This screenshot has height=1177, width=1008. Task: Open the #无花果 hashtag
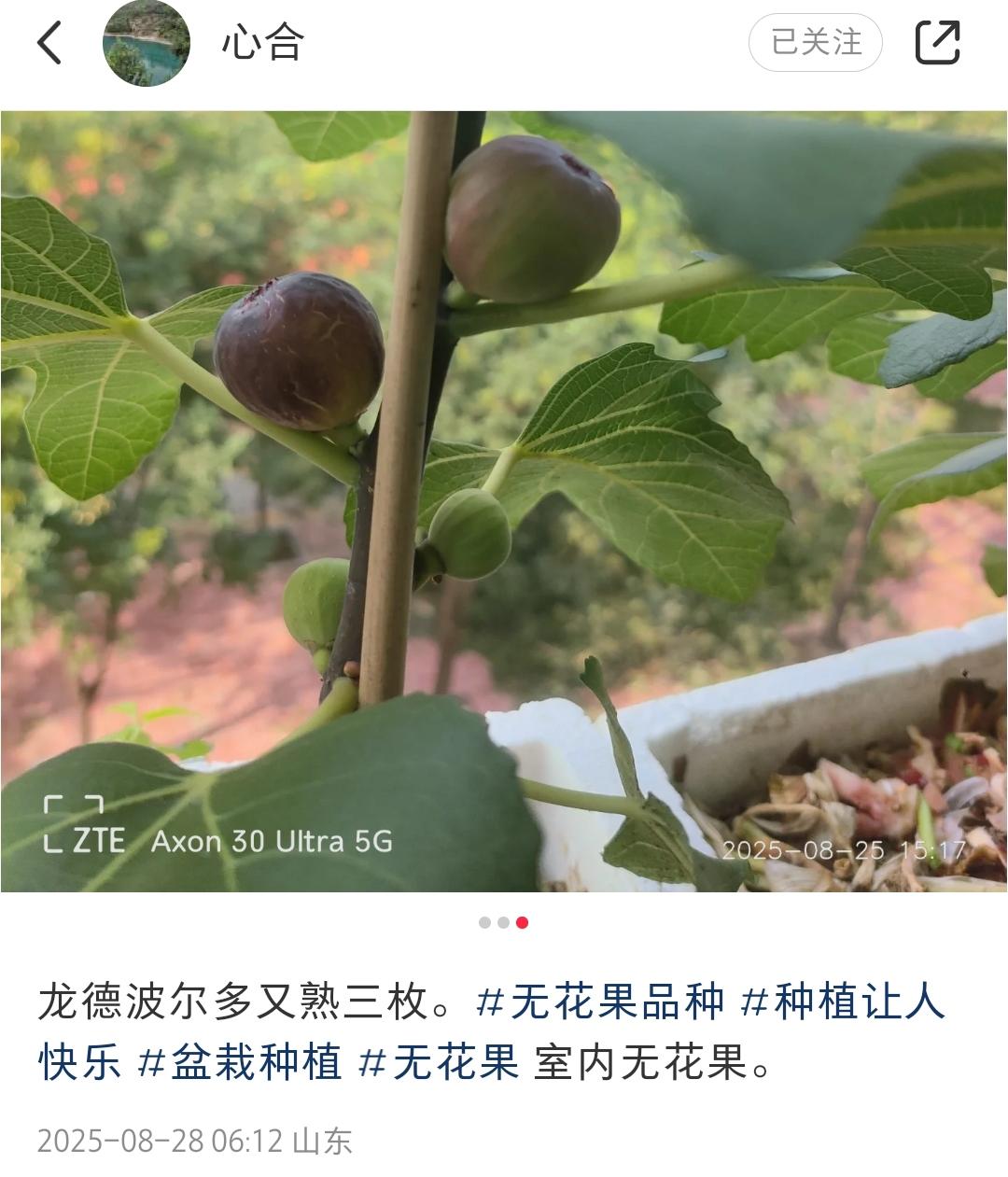[439, 1062]
